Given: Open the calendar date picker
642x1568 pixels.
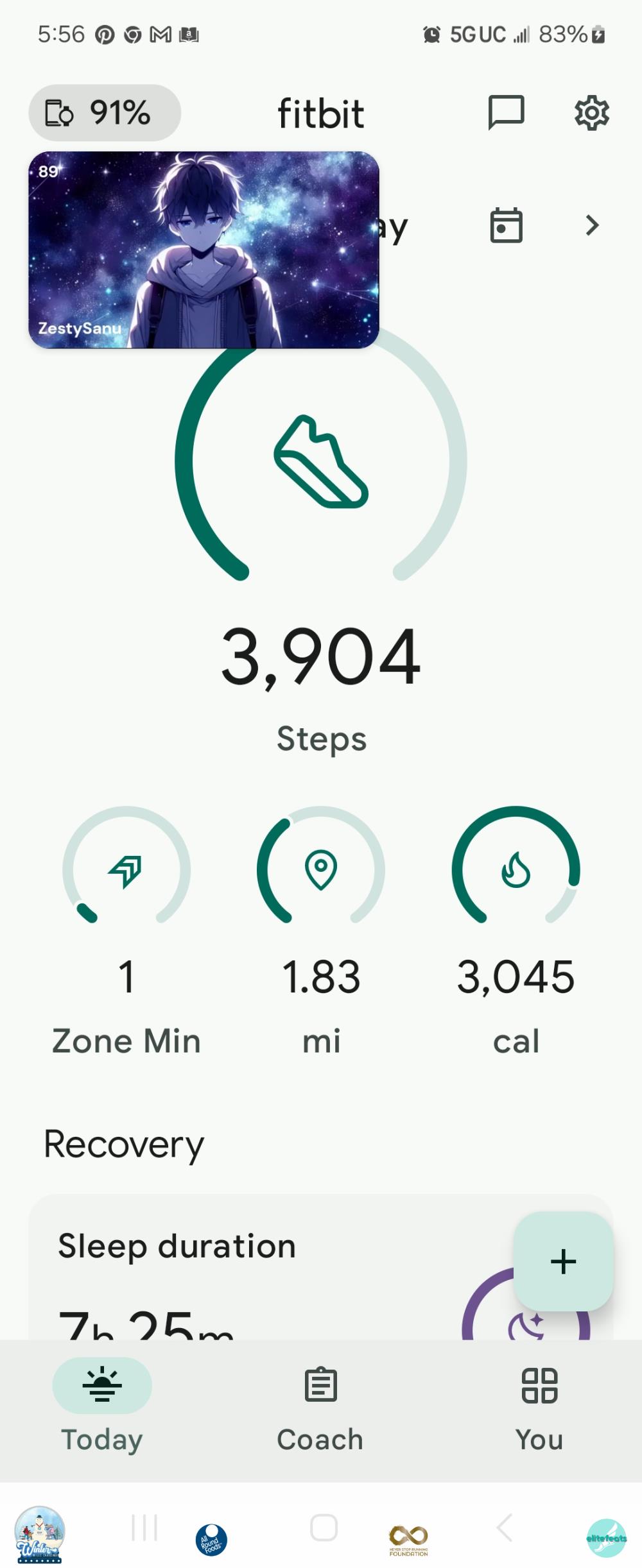Looking at the screenshot, I should [x=506, y=225].
